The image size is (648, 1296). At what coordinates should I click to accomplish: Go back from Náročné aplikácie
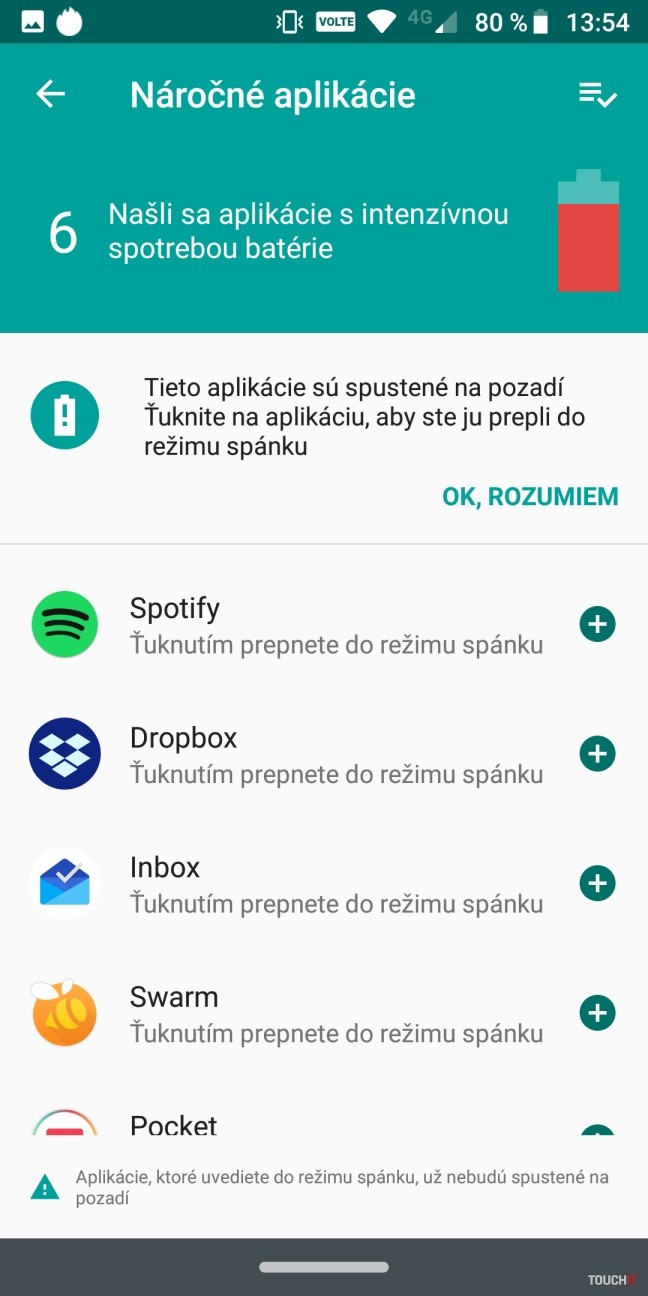click(x=50, y=94)
